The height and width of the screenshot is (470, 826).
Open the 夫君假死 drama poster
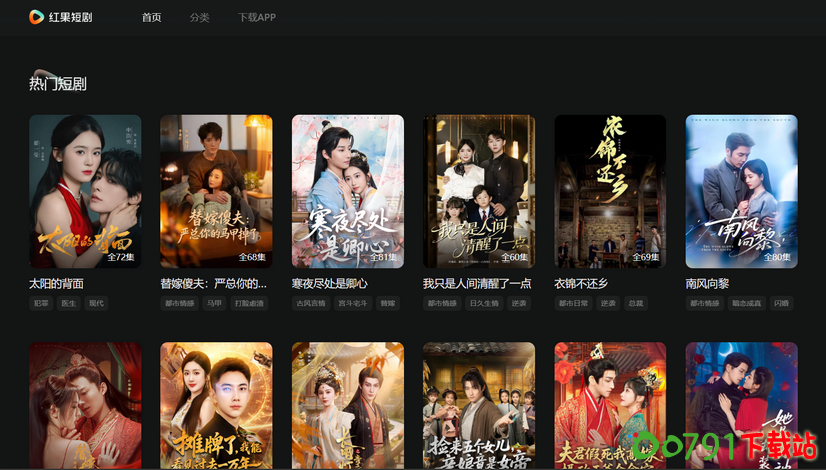coord(610,405)
